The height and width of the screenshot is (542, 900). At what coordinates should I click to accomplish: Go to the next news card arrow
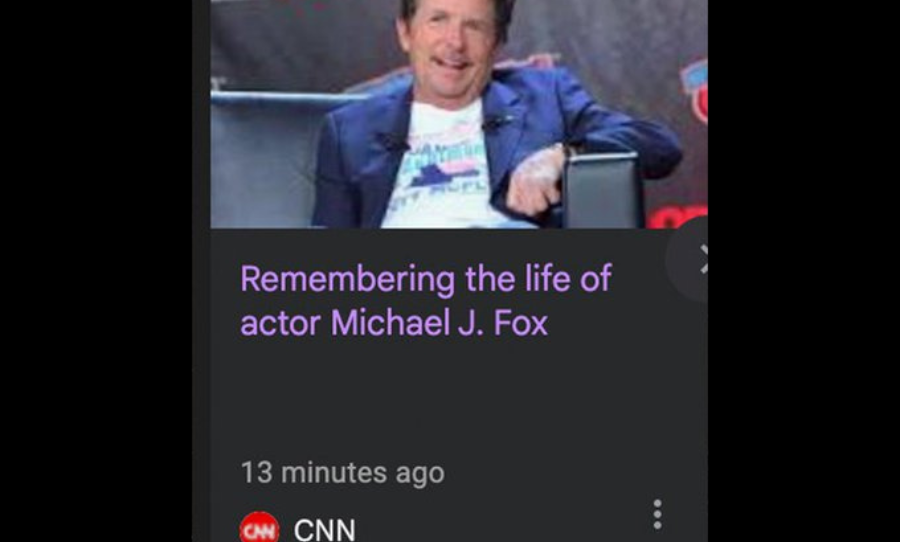(700, 262)
